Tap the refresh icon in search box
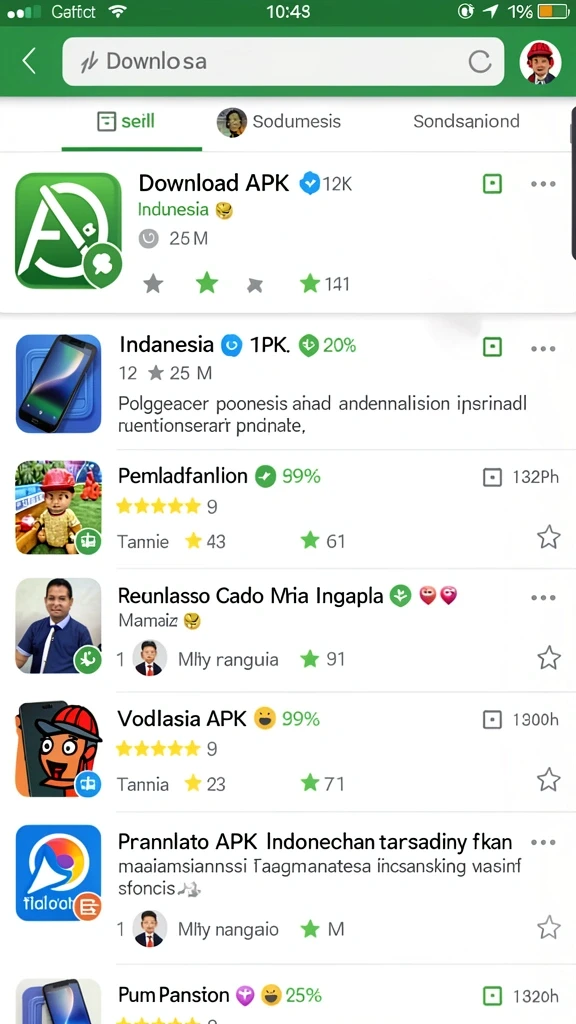The width and height of the screenshot is (576, 1024). coord(479,61)
